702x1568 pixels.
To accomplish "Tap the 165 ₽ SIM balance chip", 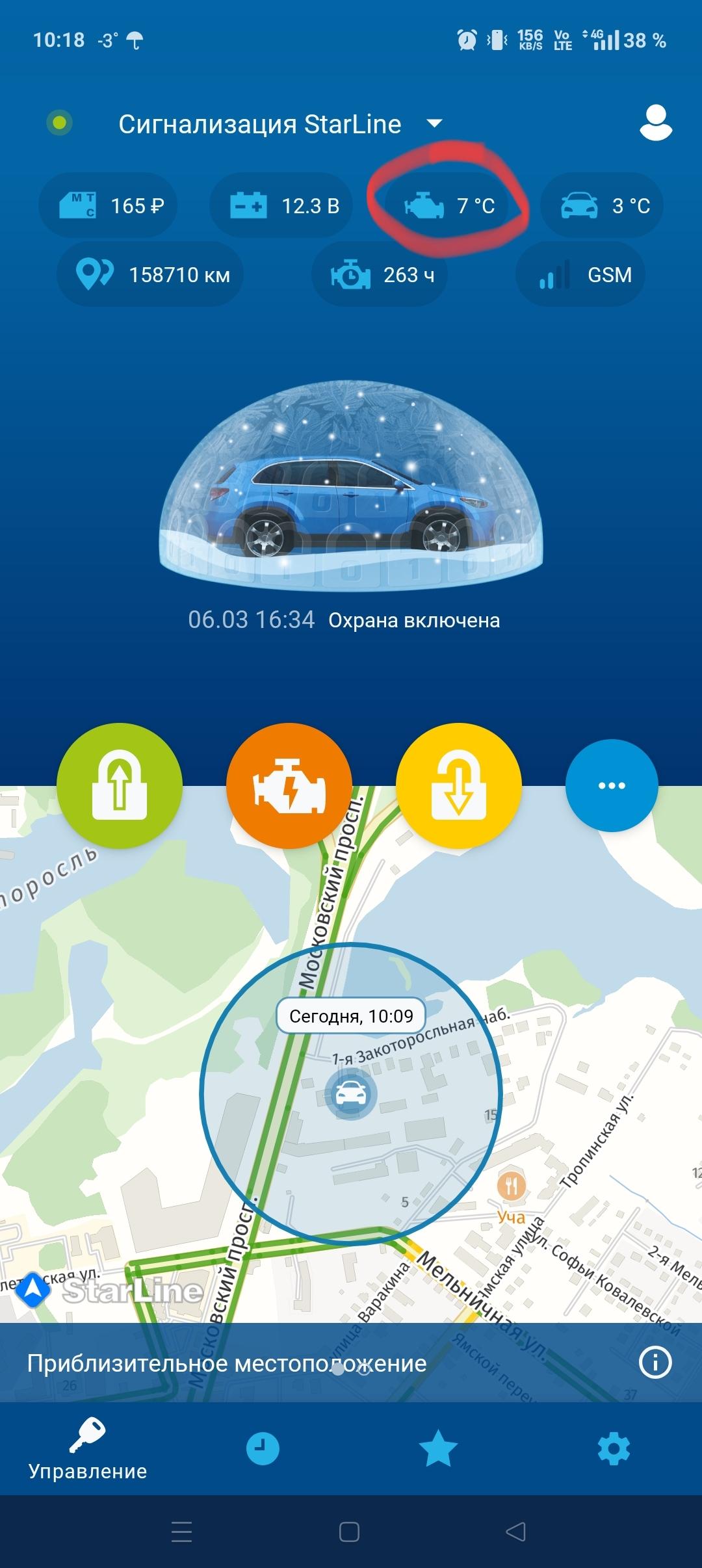I will click(x=109, y=206).
